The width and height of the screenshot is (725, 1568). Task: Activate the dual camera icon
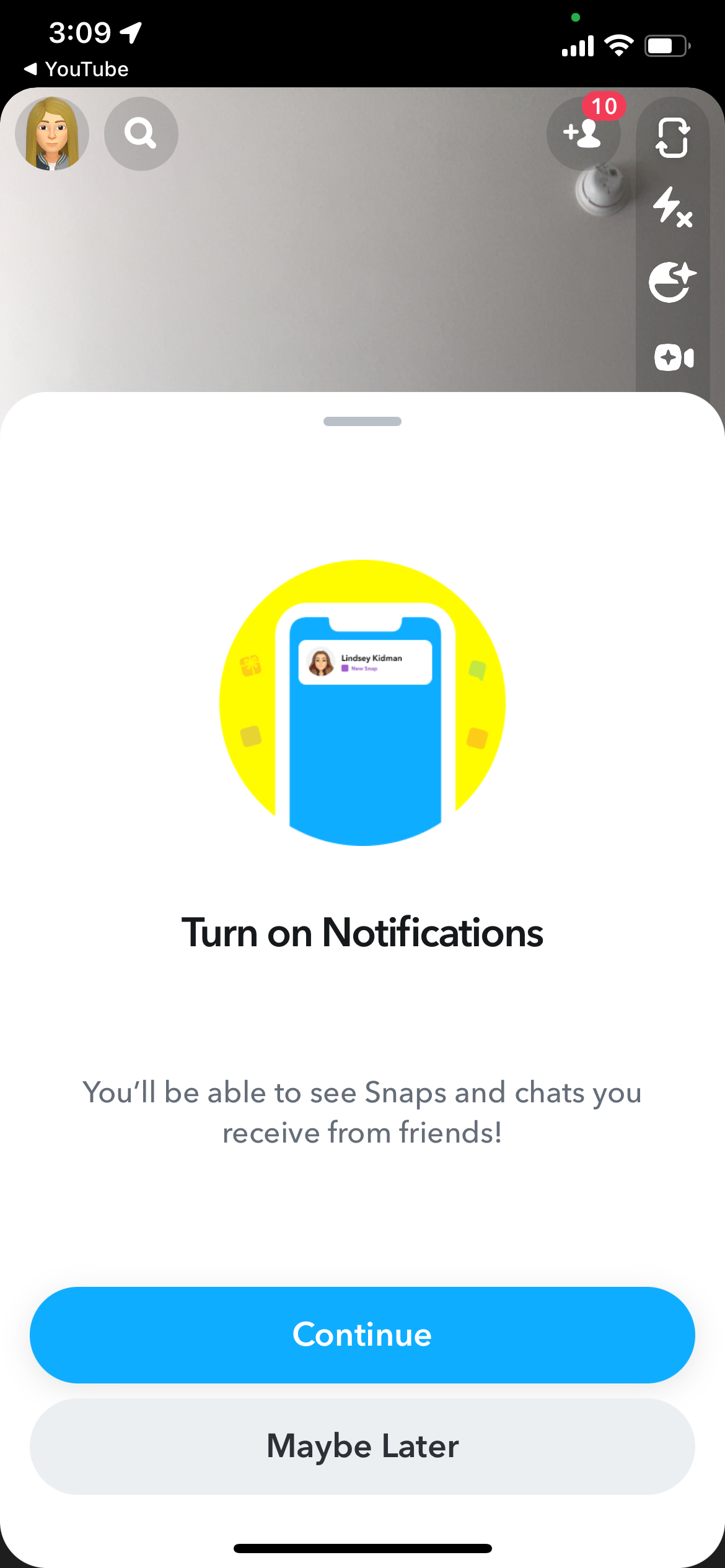pyautogui.click(x=673, y=358)
